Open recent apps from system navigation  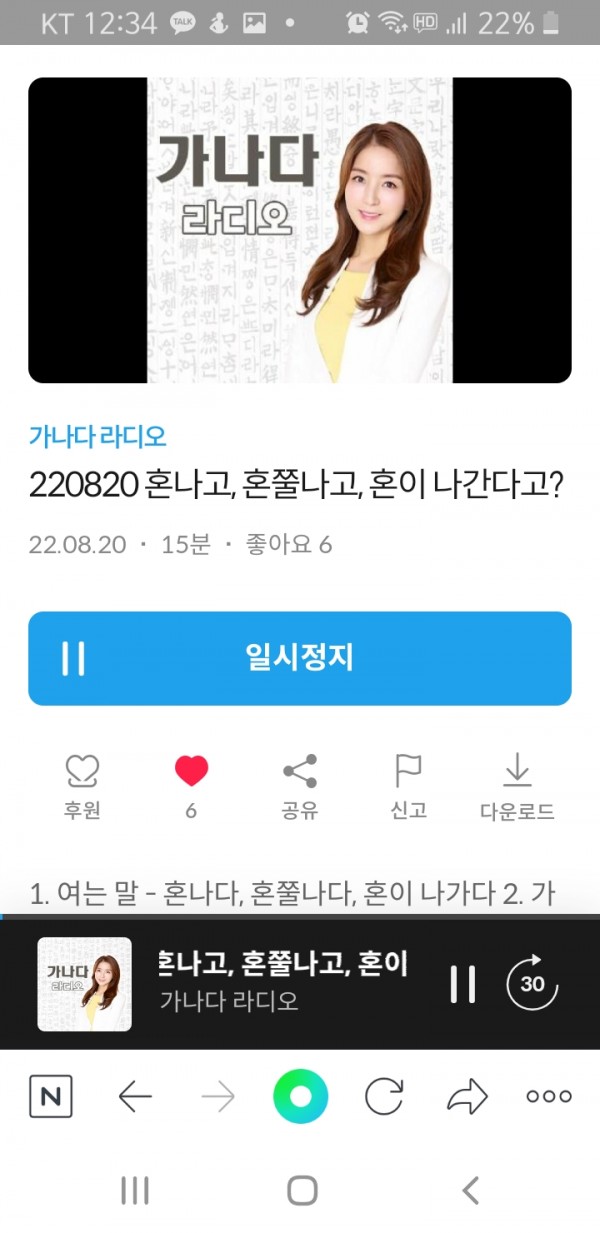(134, 1190)
